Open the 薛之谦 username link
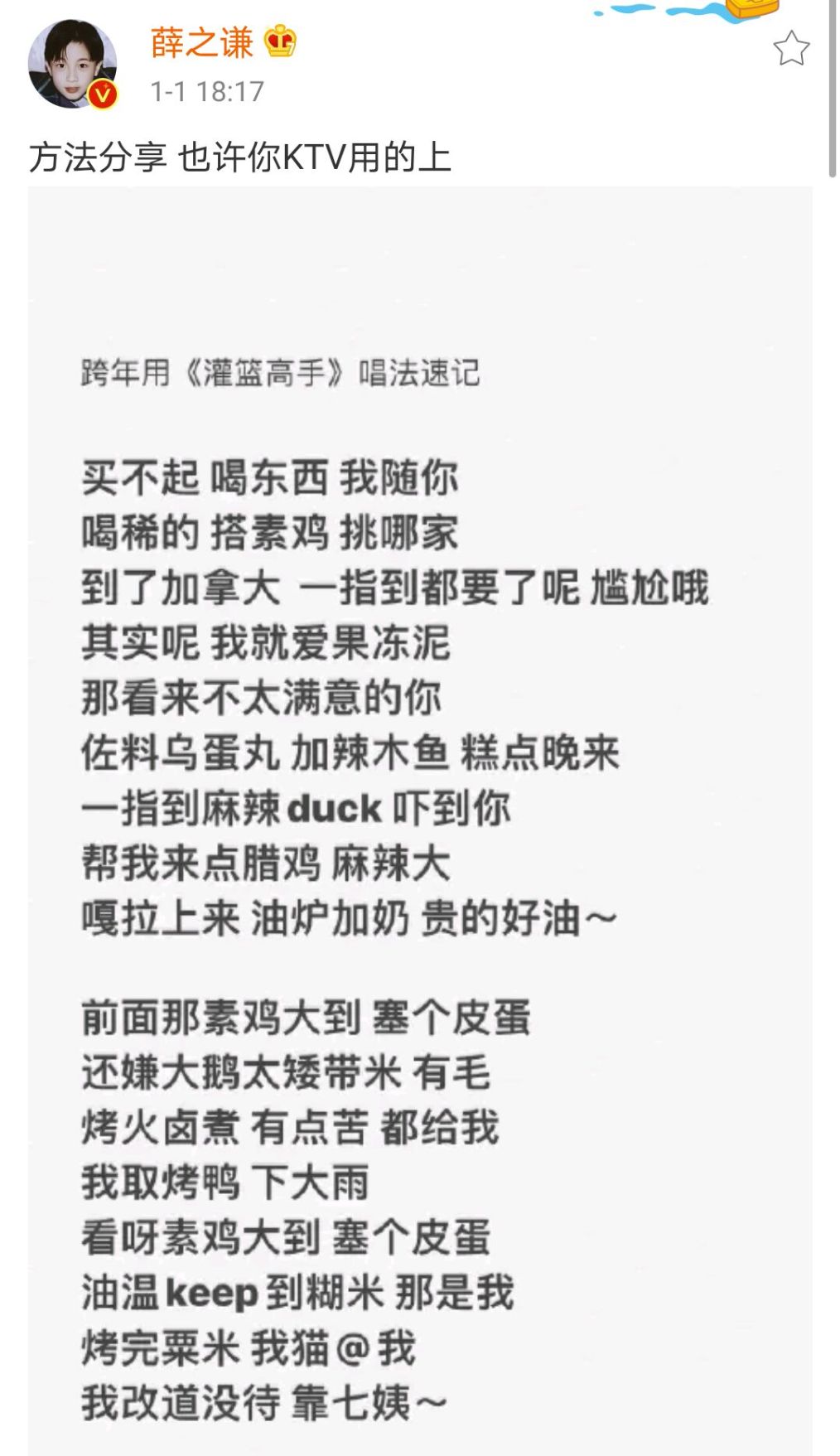The height and width of the screenshot is (1456, 840). coord(201,42)
